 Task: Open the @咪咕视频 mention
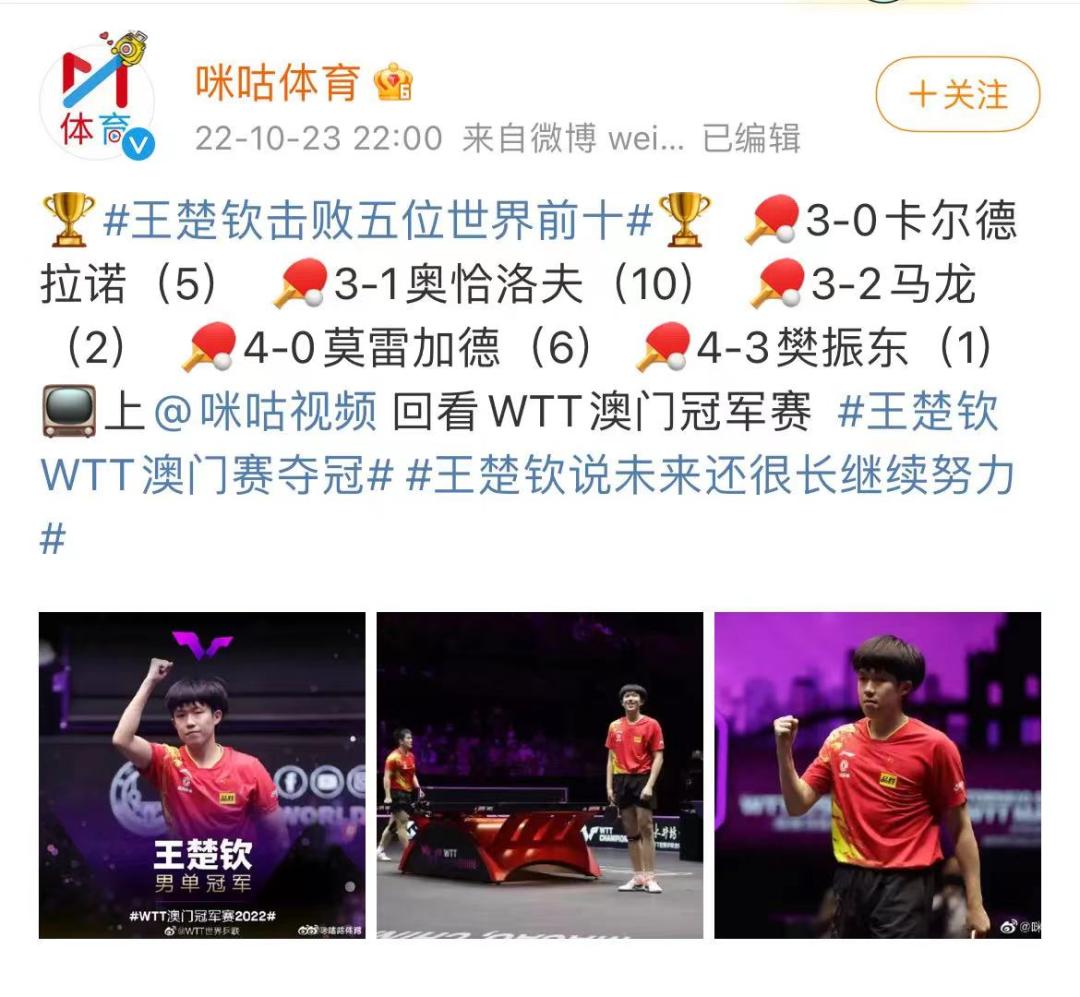point(264,411)
